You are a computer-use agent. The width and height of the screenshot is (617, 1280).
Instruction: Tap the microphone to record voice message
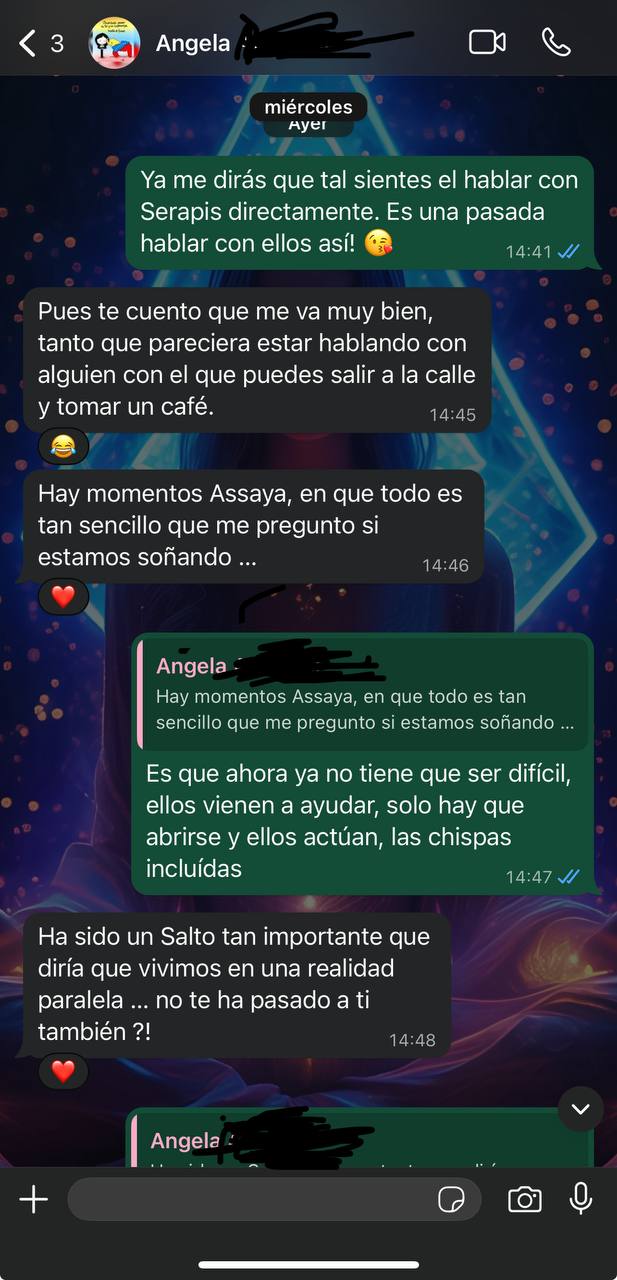coord(581,1199)
